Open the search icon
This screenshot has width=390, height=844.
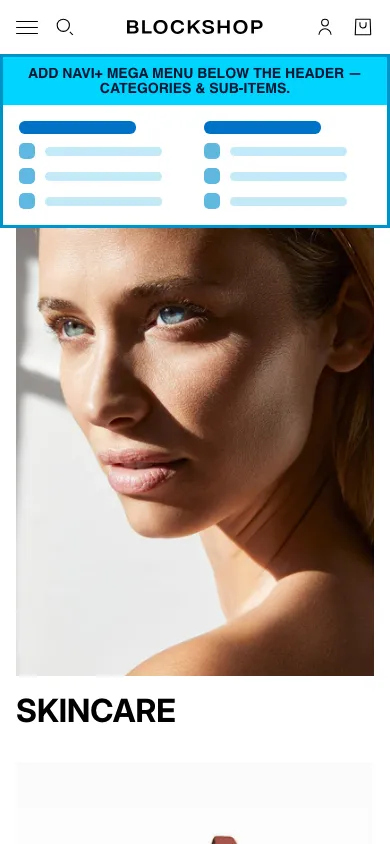[65, 27]
